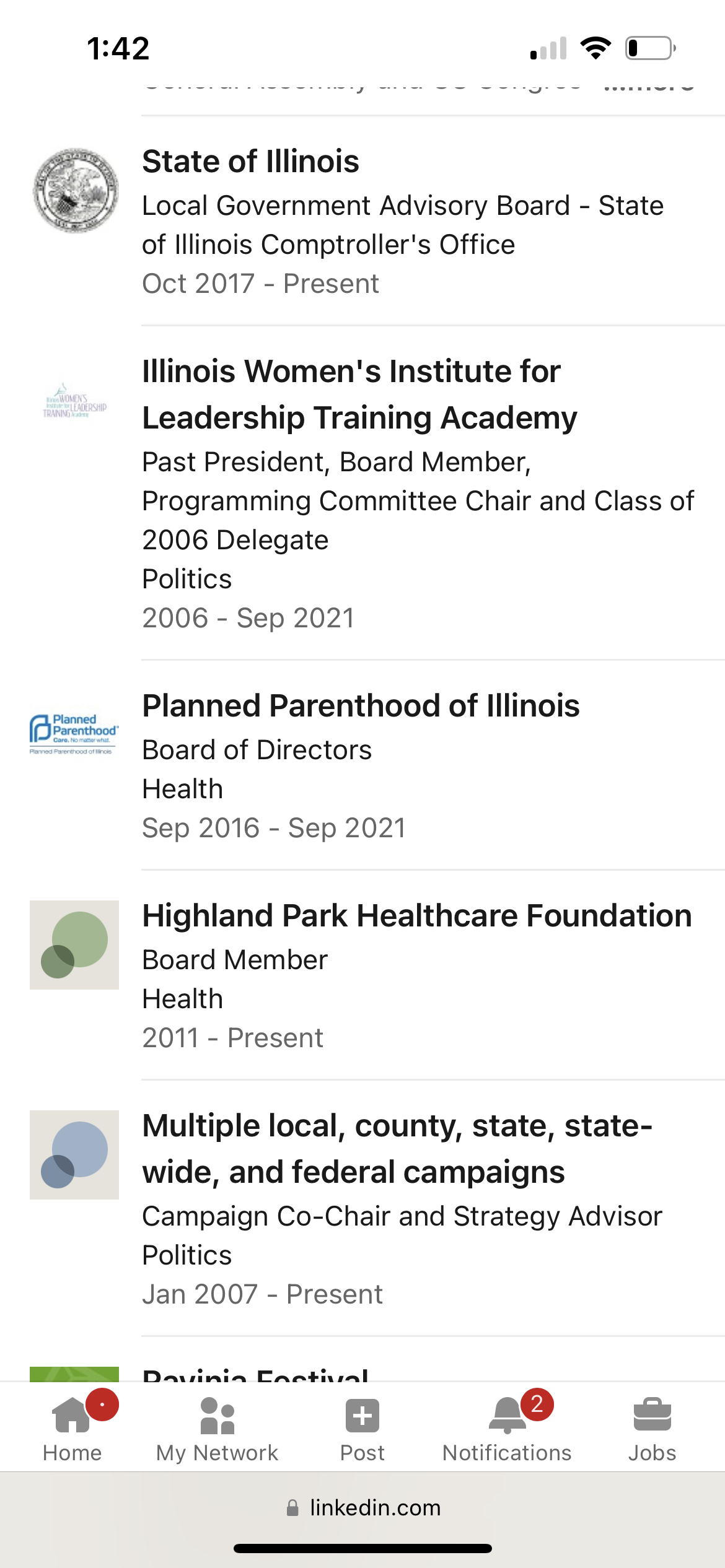Create a new Post

(362, 1427)
